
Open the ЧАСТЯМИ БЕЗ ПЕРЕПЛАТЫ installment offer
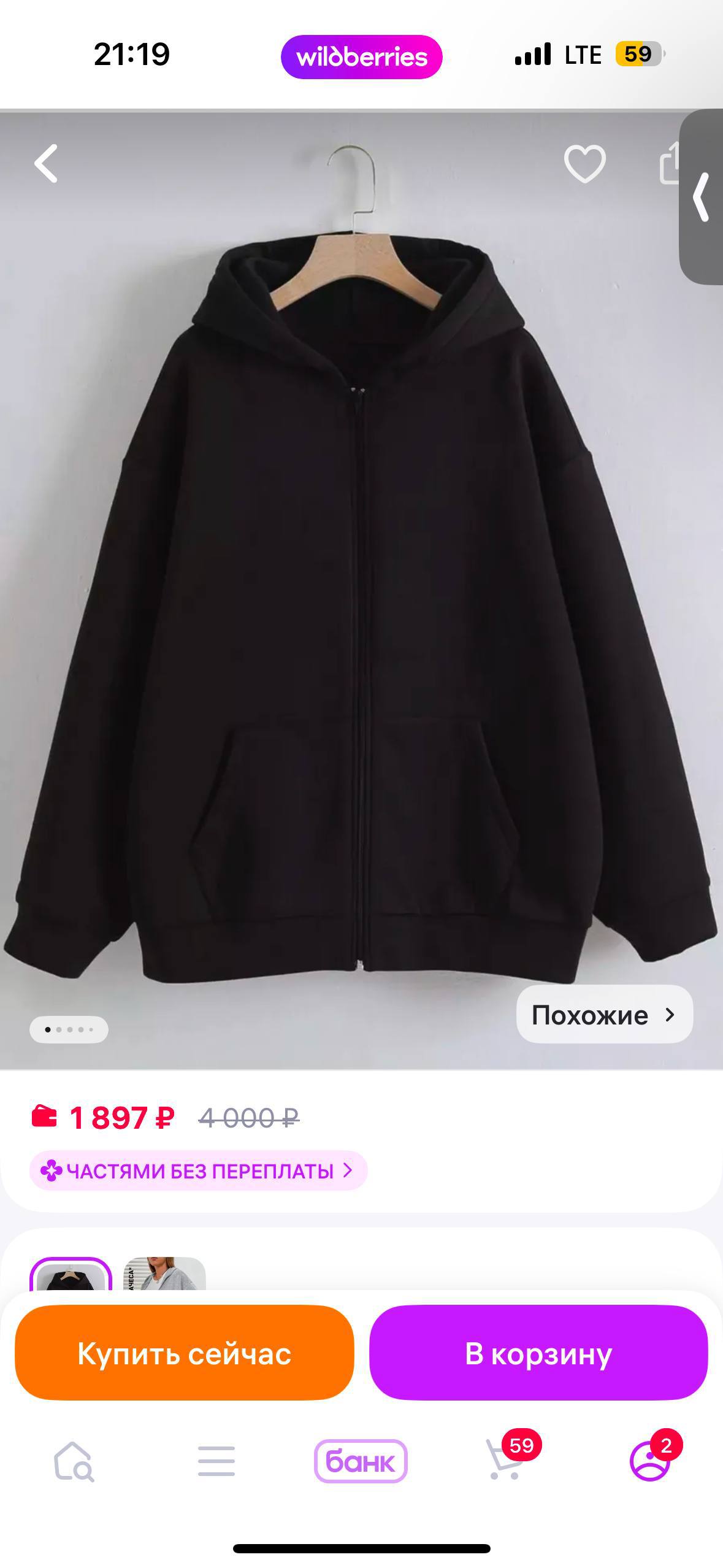coord(198,1171)
